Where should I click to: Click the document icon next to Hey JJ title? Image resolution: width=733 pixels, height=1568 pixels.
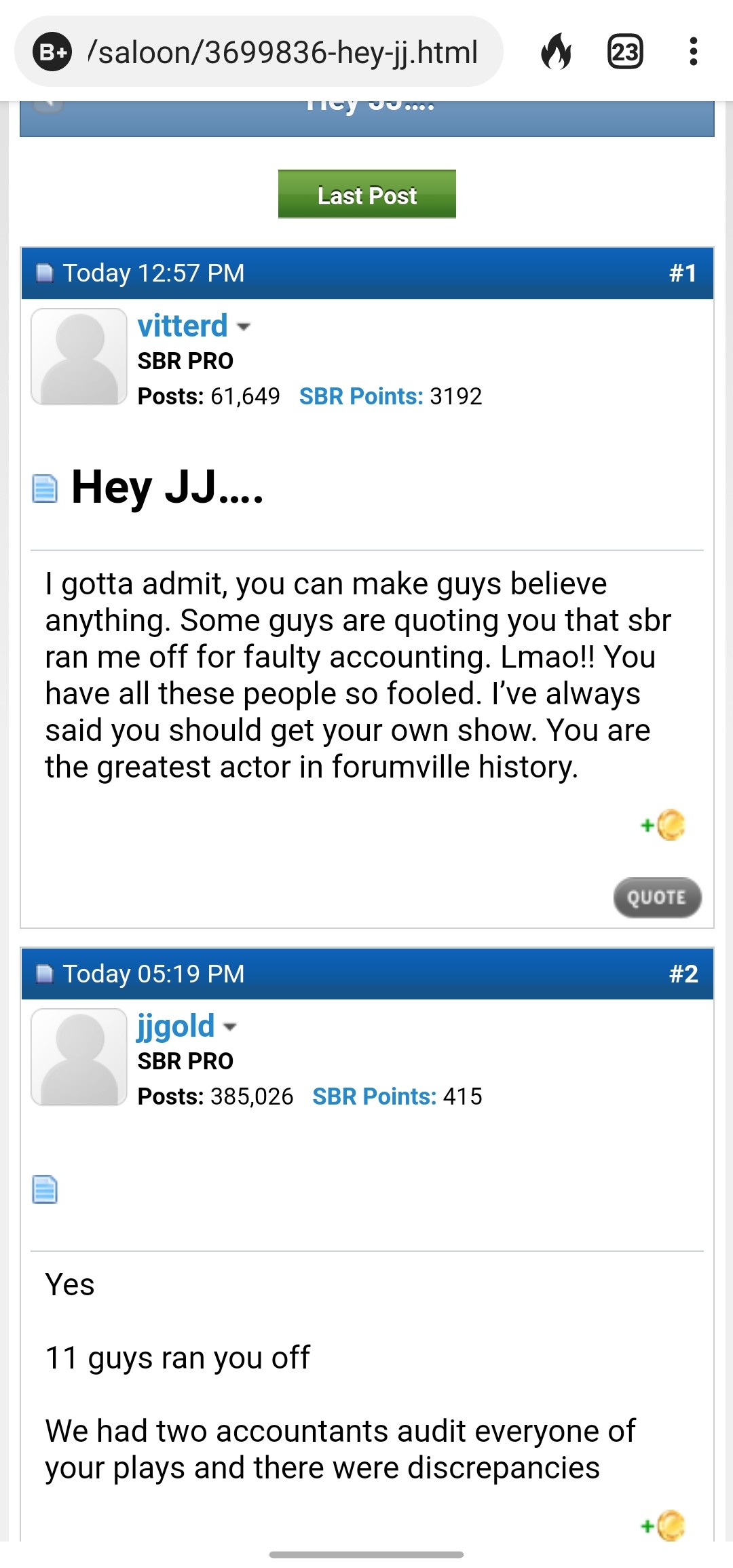click(x=45, y=486)
